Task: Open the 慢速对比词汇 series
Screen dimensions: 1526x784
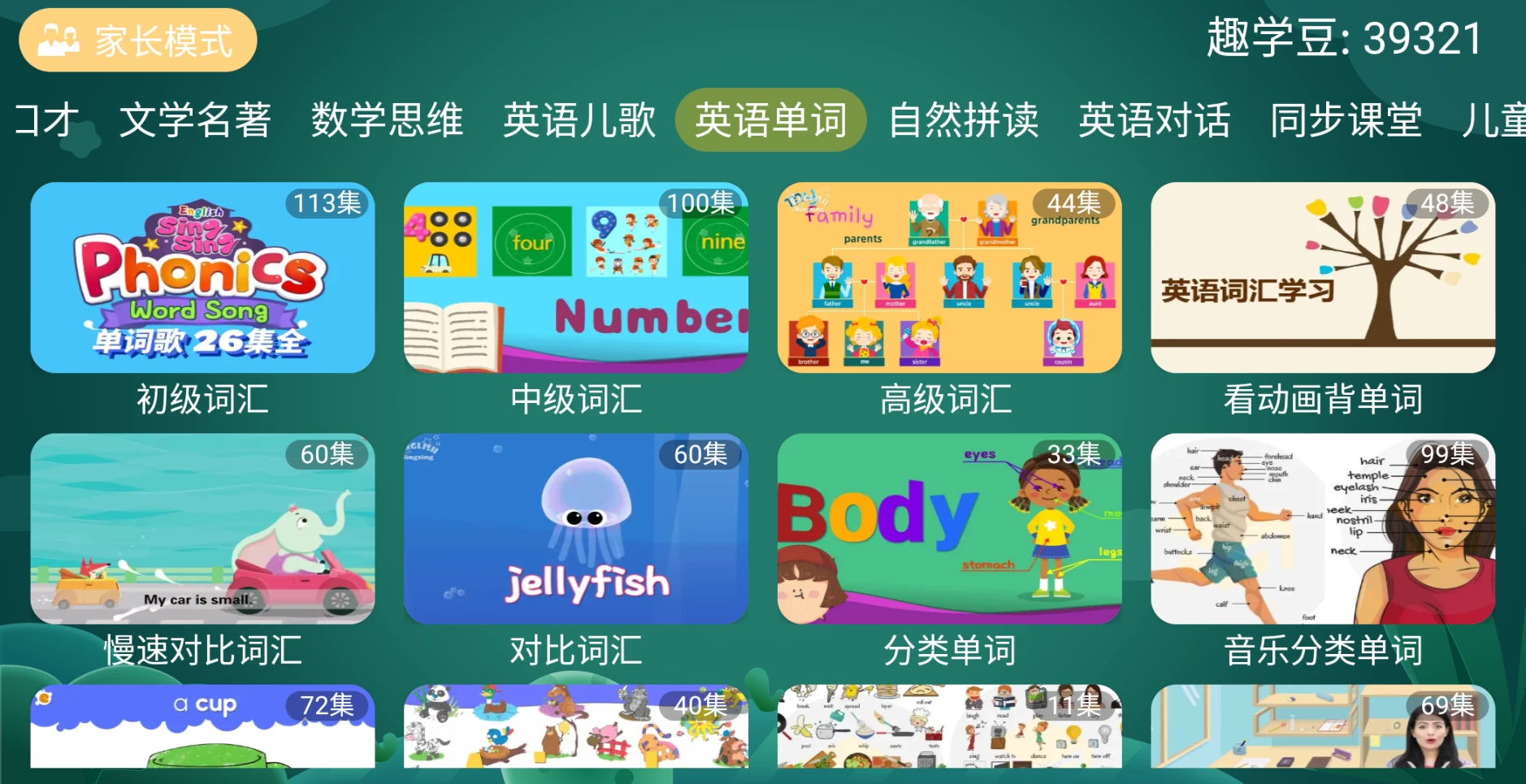Action: [202, 529]
